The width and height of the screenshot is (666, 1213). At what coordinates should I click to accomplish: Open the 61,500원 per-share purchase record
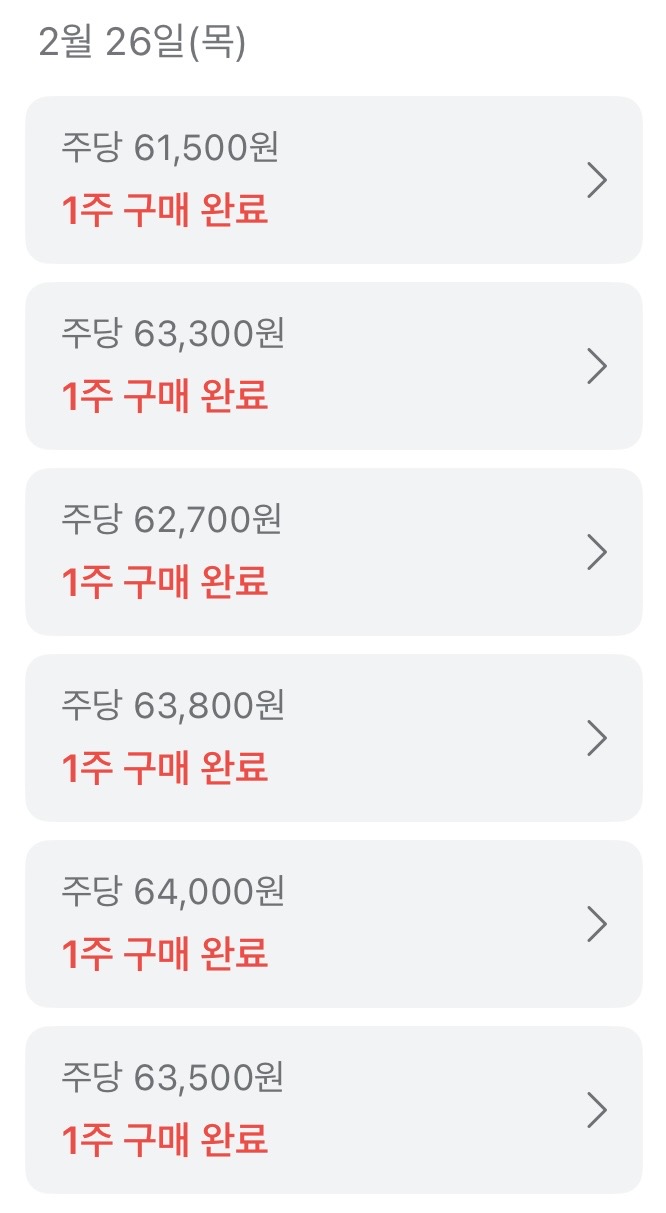point(333,180)
